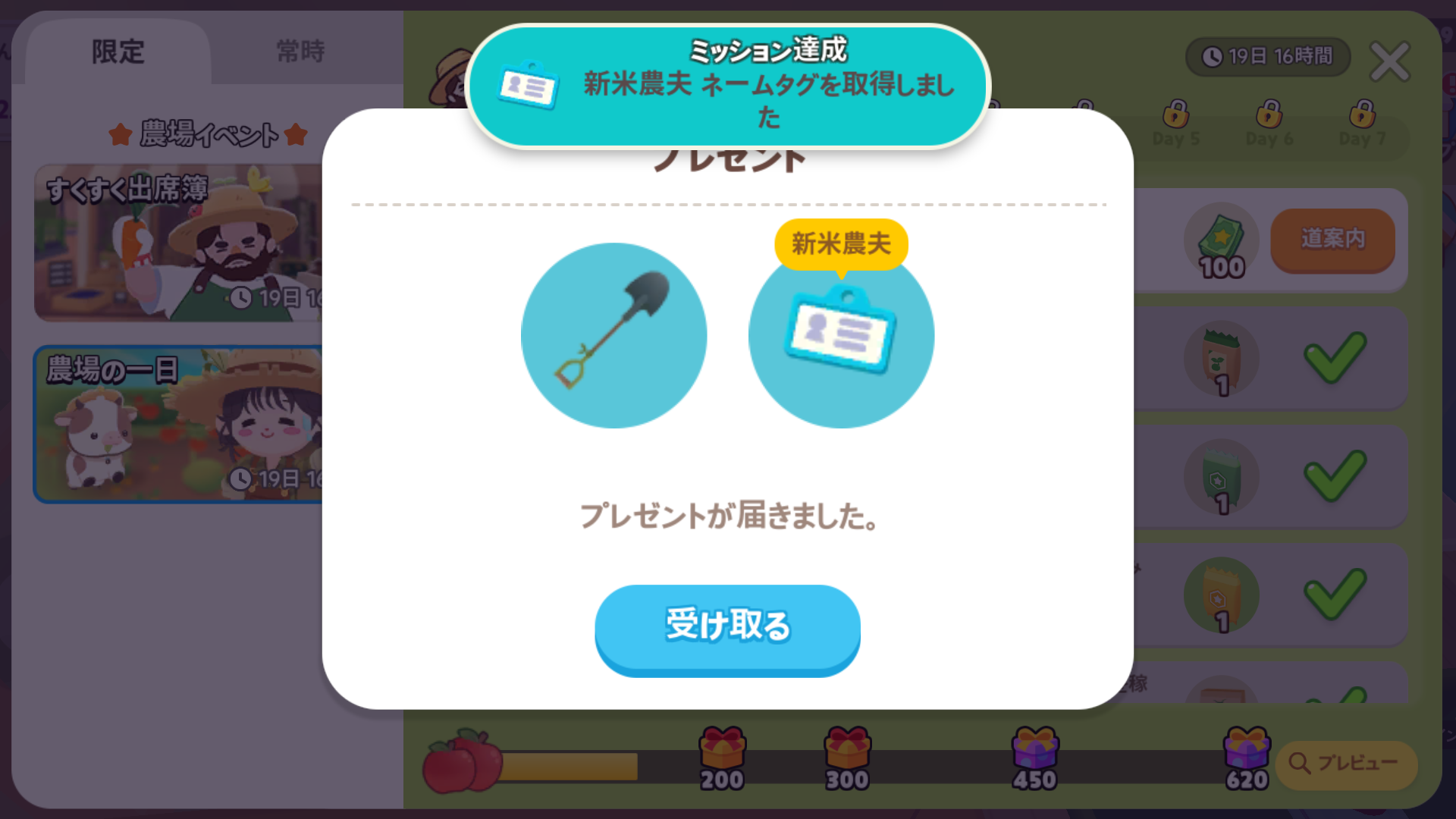Image resolution: width=1456 pixels, height=819 pixels.
Task: Tap the 道案内 button
Action: coord(1332,240)
